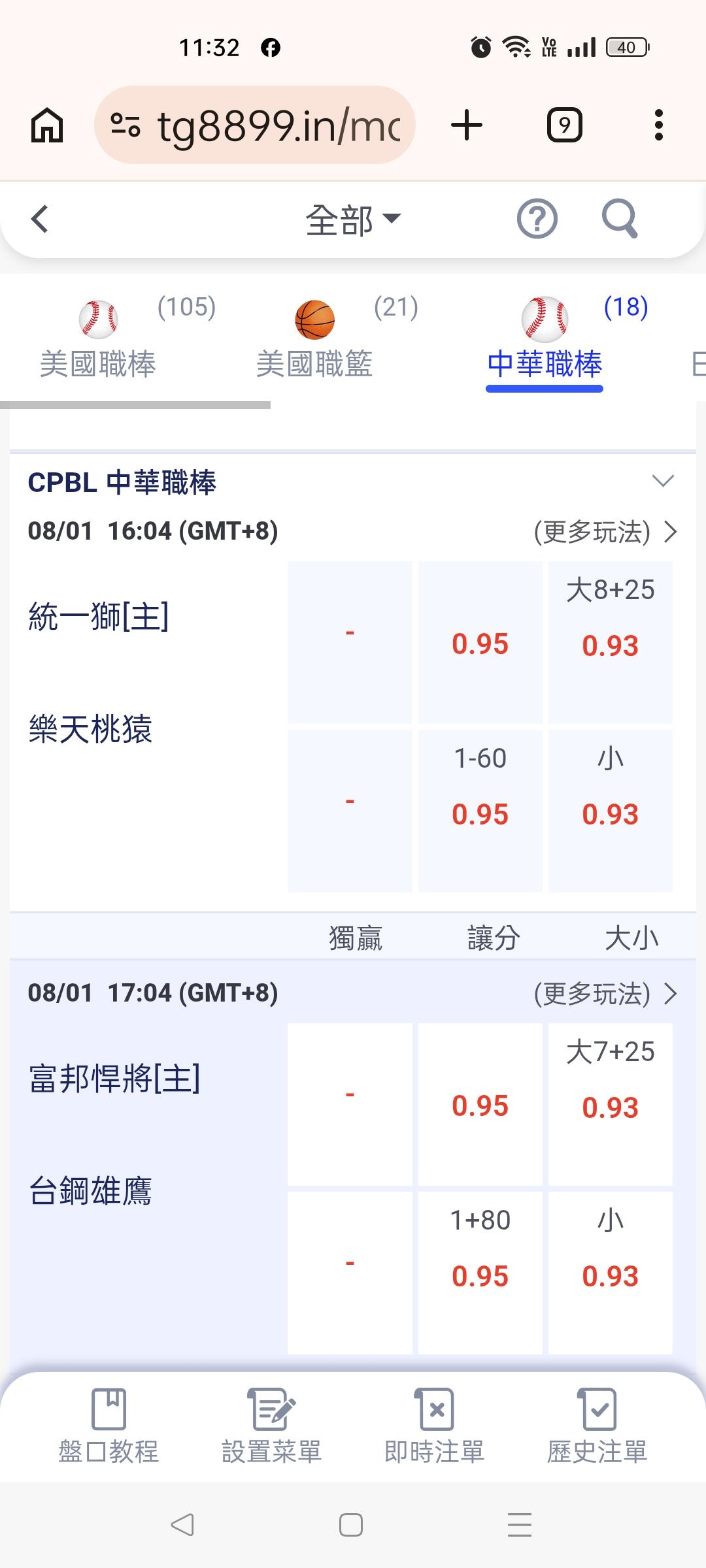Open 更多玩法 for the 16:04 game

605,532
